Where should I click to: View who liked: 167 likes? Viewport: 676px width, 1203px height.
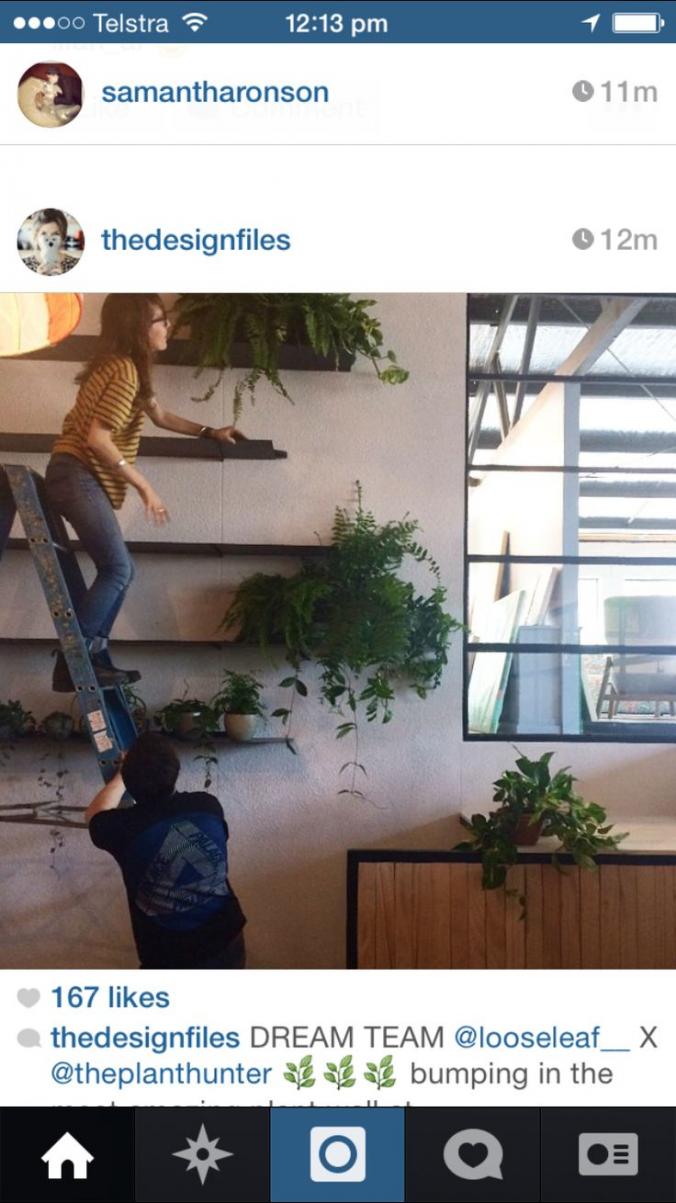coord(110,997)
